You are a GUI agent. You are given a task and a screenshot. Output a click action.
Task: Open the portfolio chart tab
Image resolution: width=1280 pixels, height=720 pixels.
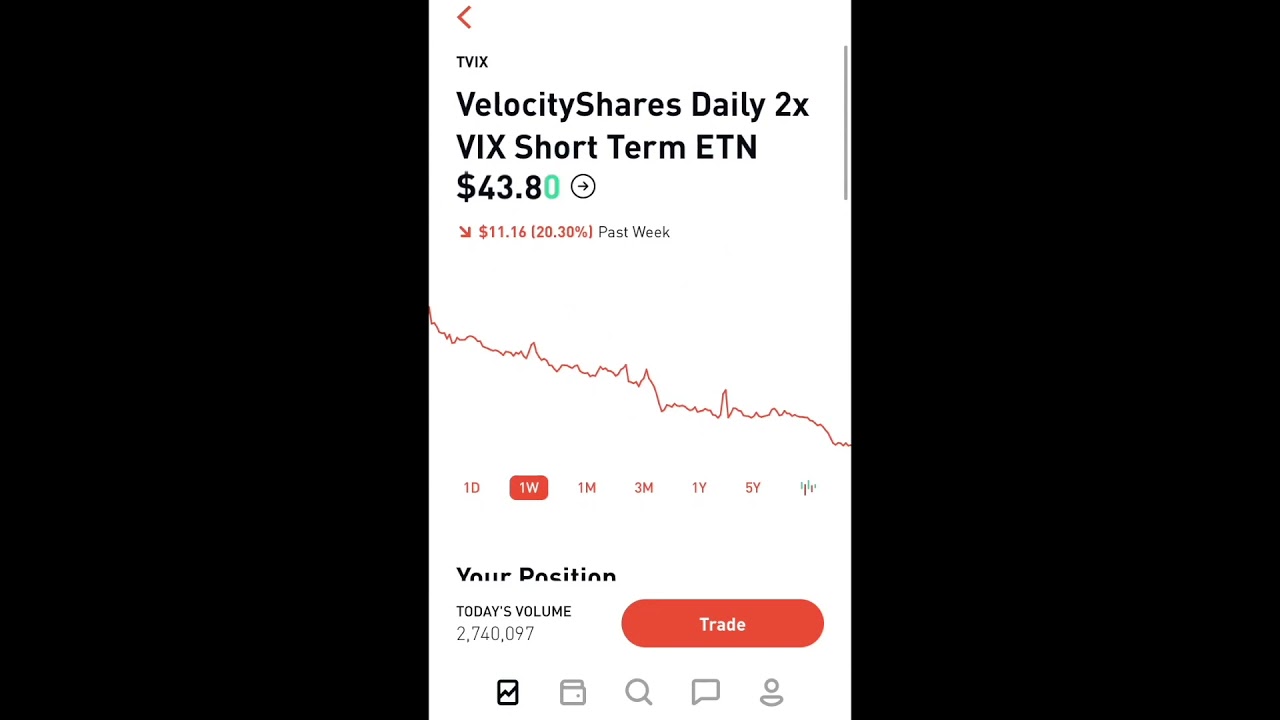coord(508,692)
